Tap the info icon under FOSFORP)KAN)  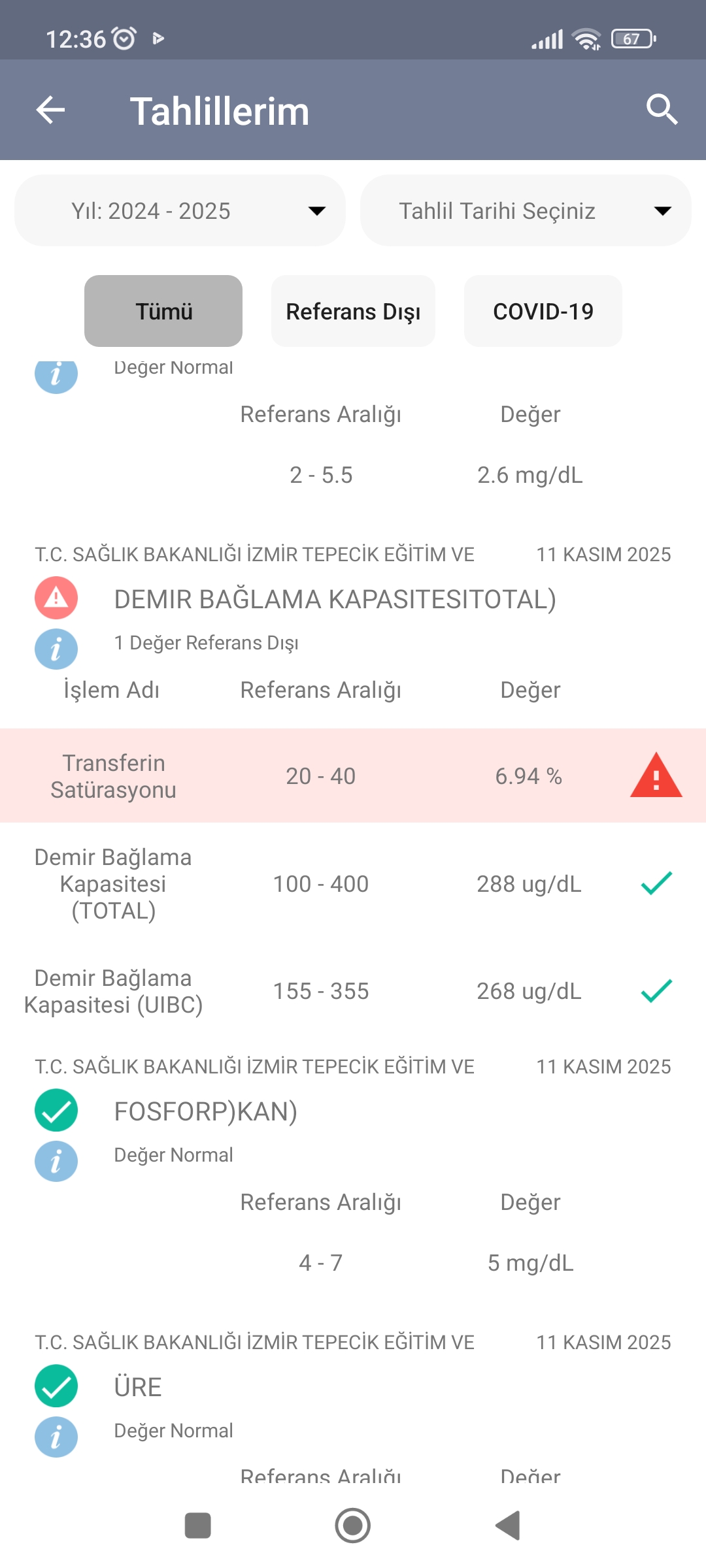(x=56, y=1161)
